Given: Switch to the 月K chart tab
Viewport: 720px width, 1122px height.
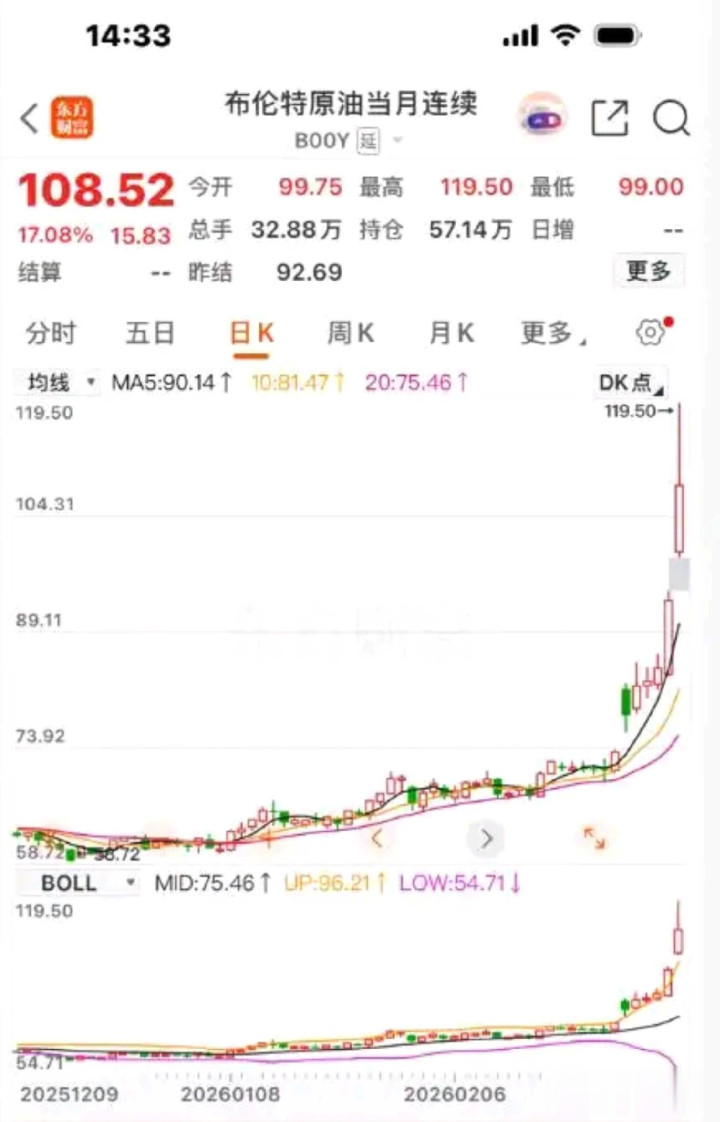Looking at the screenshot, I should [x=451, y=333].
